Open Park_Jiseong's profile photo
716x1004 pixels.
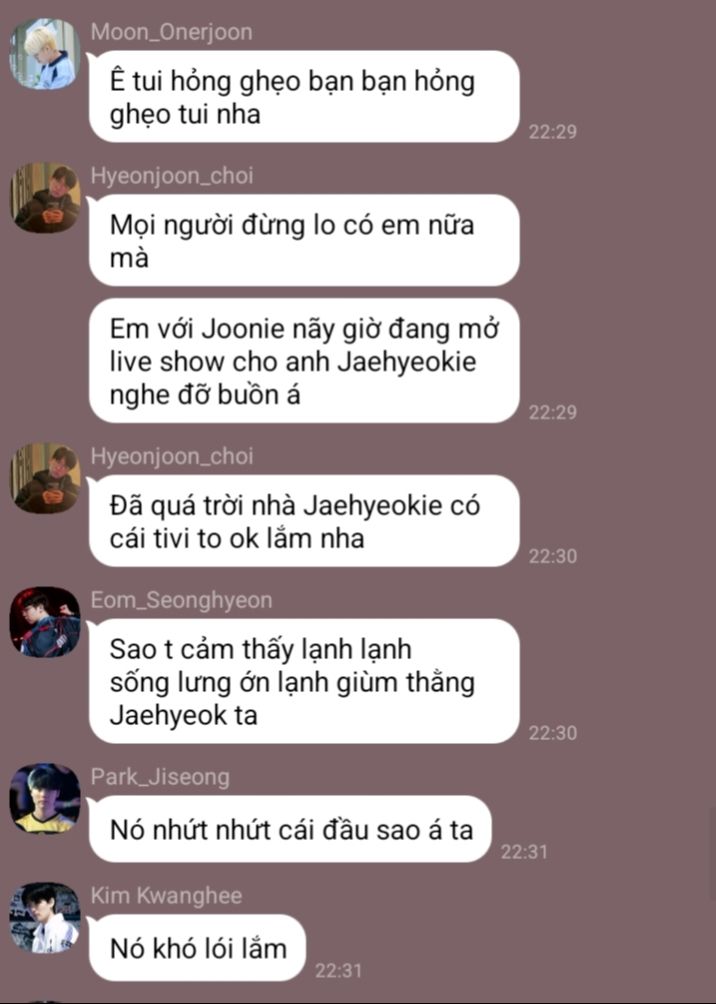45,798
